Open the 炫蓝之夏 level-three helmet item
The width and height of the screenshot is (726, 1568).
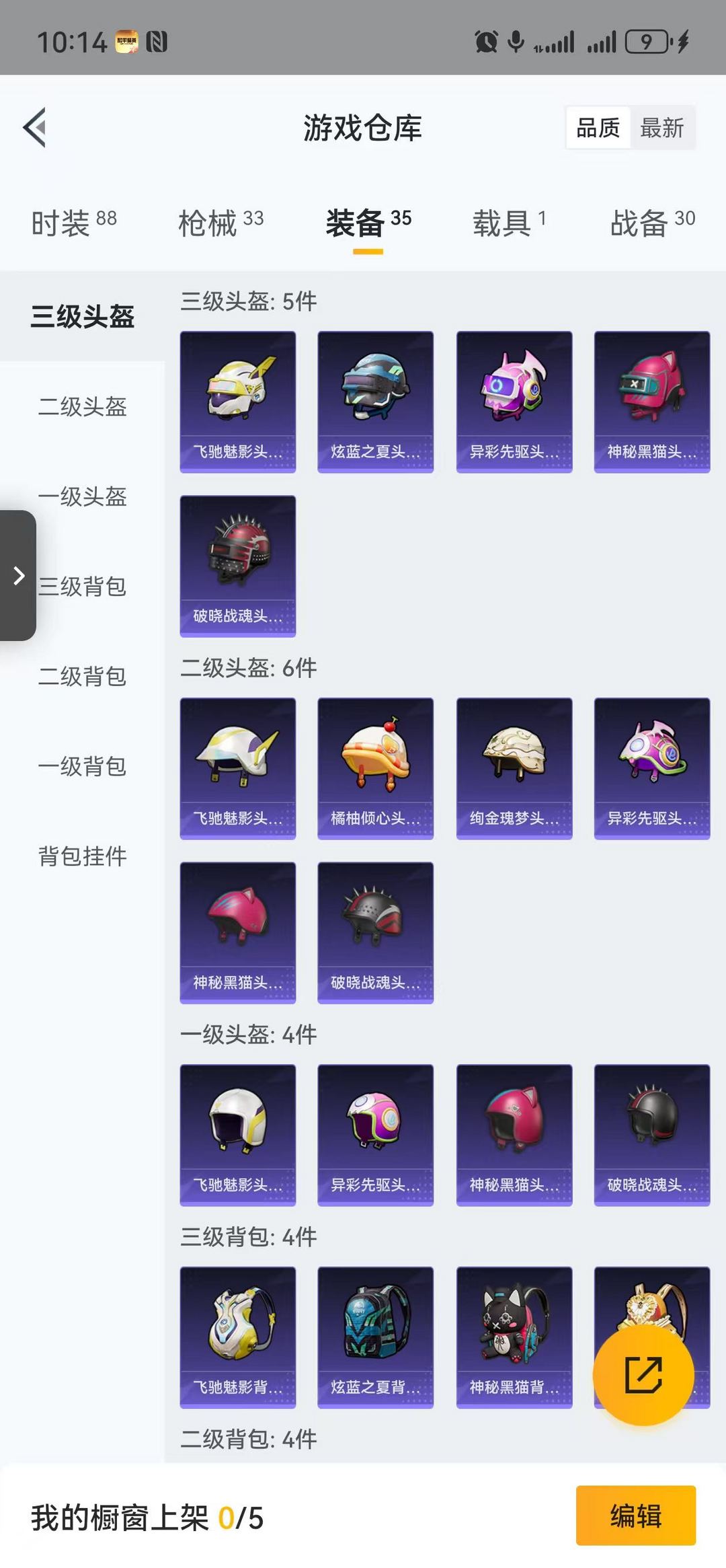(x=375, y=402)
